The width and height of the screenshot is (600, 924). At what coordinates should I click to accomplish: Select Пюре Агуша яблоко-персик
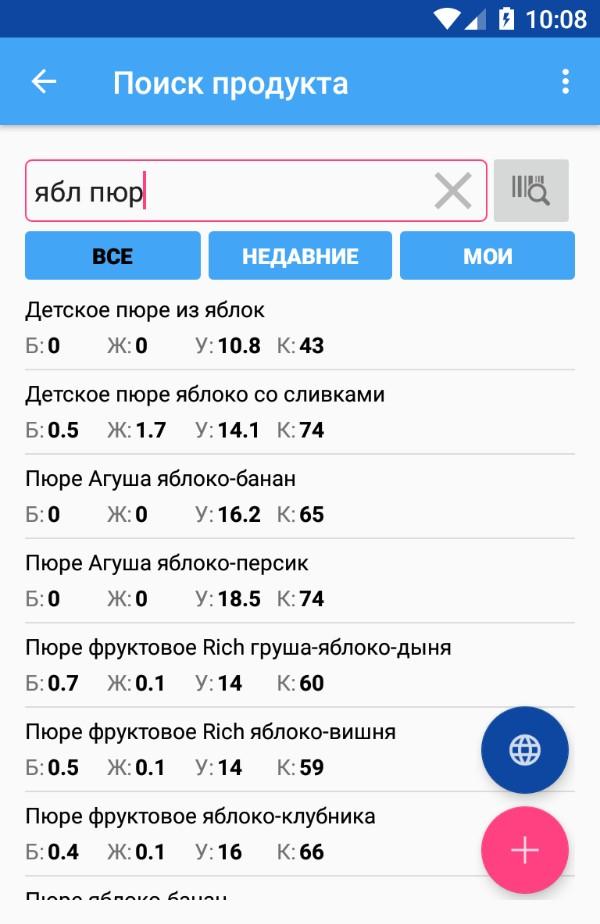point(250,580)
